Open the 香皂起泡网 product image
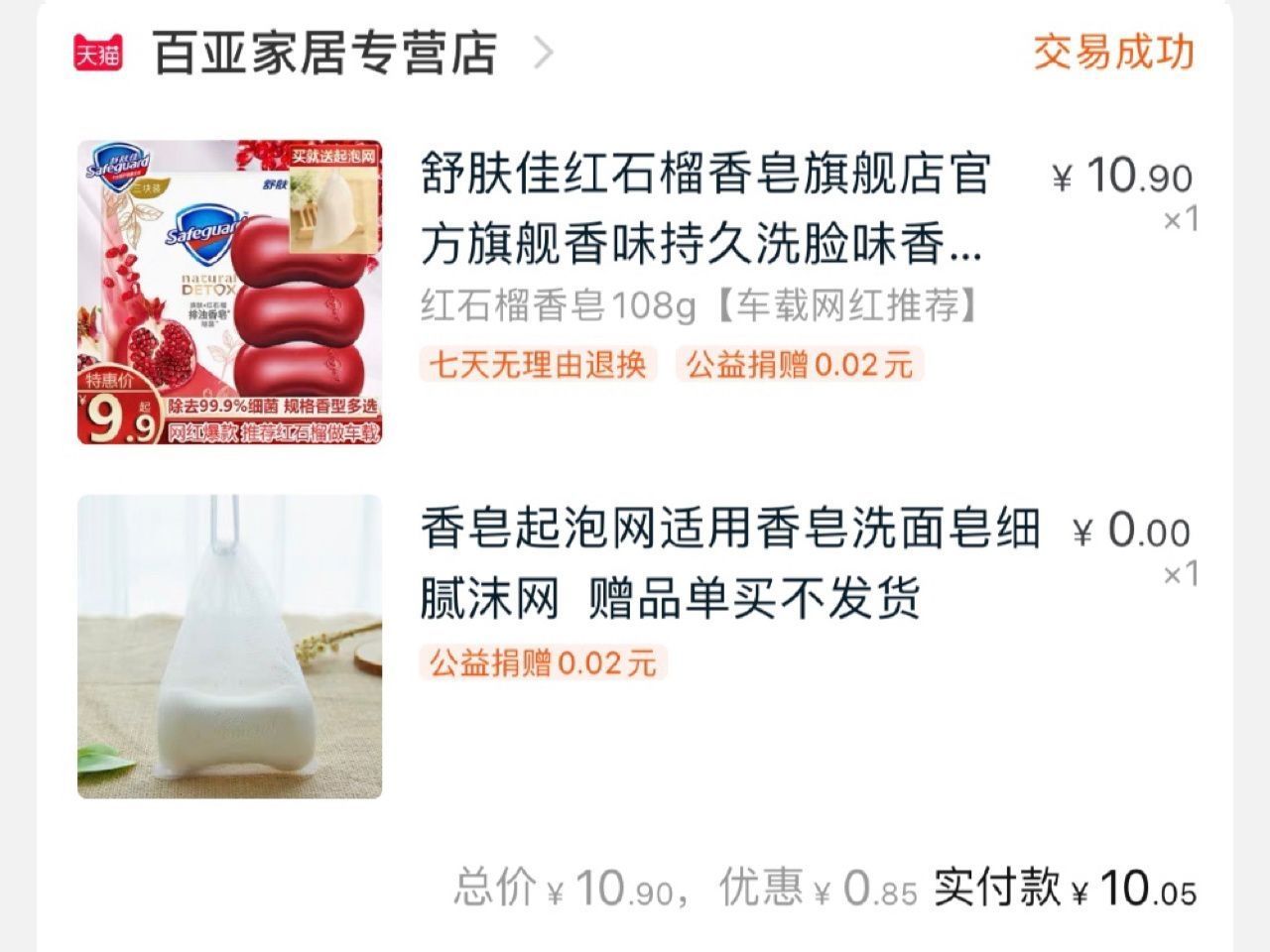This screenshot has width=1270, height=952. pyautogui.click(x=229, y=647)
